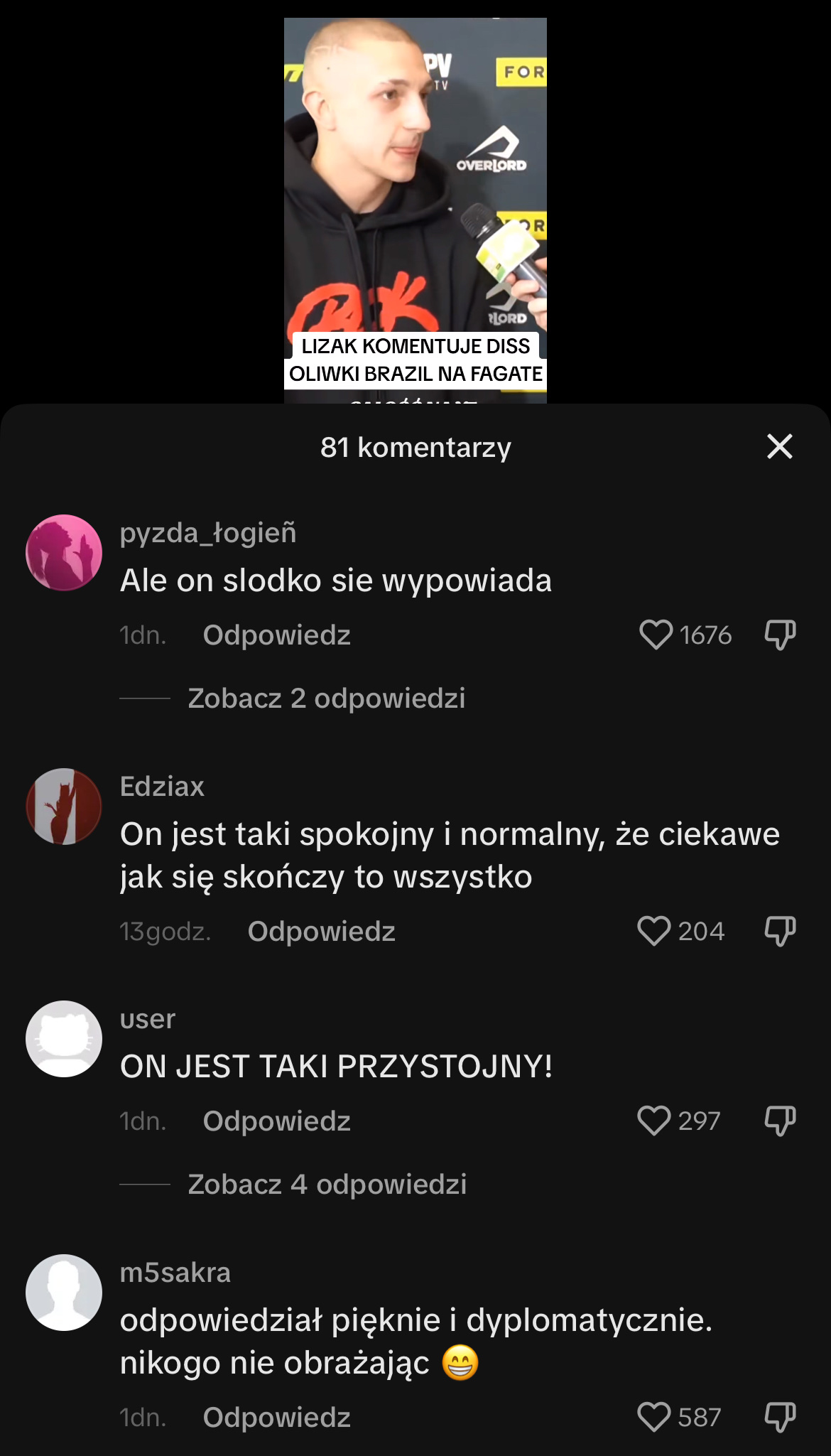Like m5sakra's comment
This screenshot has width=831, height=1456.
coord(654,1417)
